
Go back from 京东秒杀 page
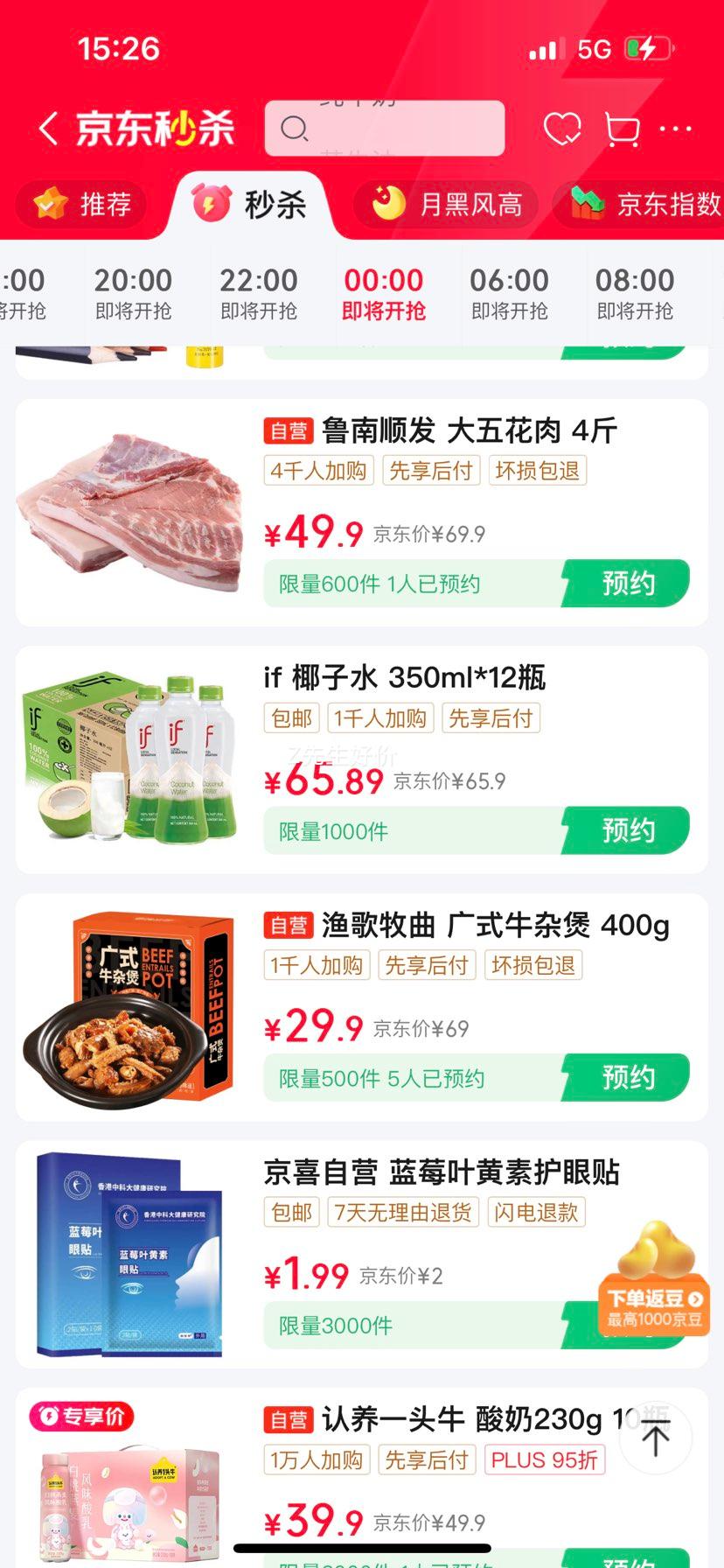pos(49,129)
